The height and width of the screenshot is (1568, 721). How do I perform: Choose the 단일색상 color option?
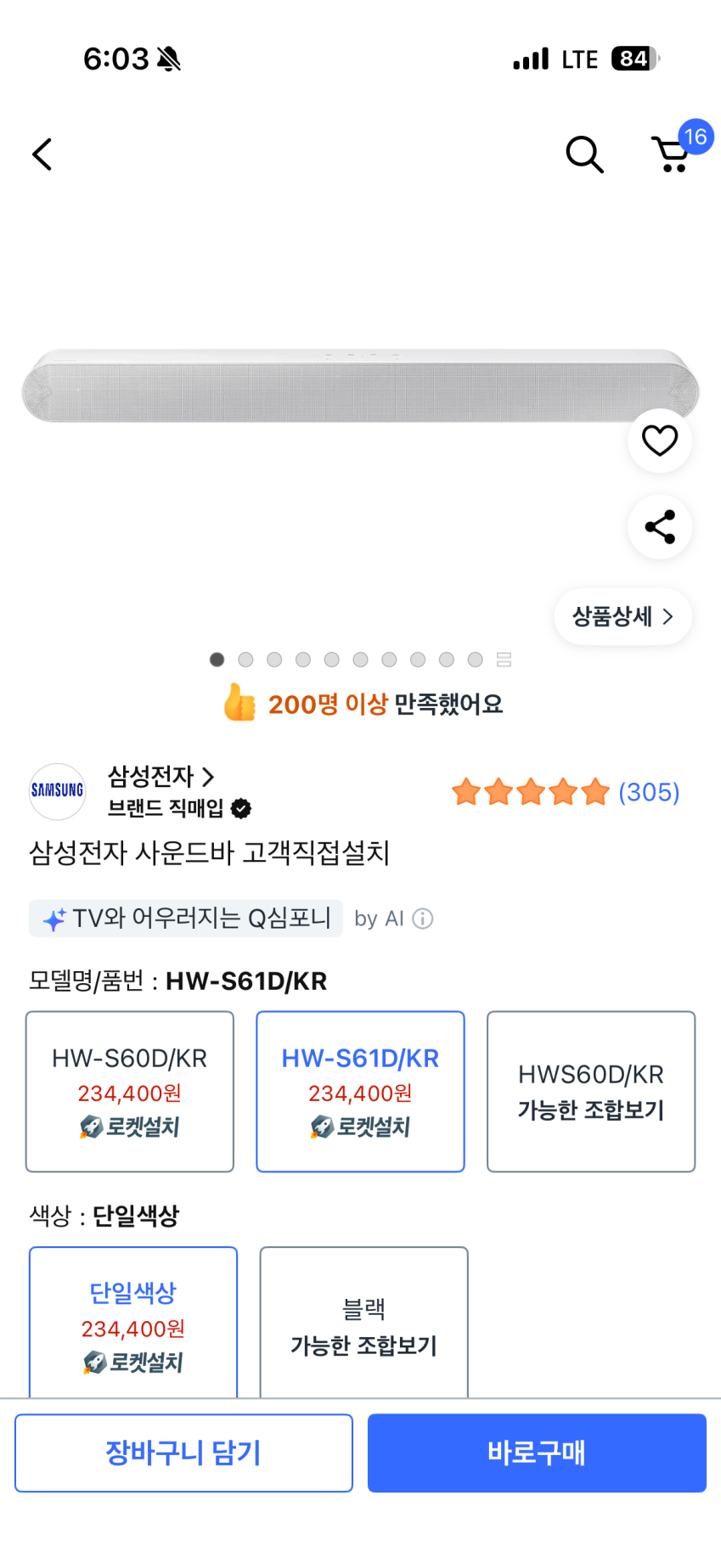coord(133,1323)
